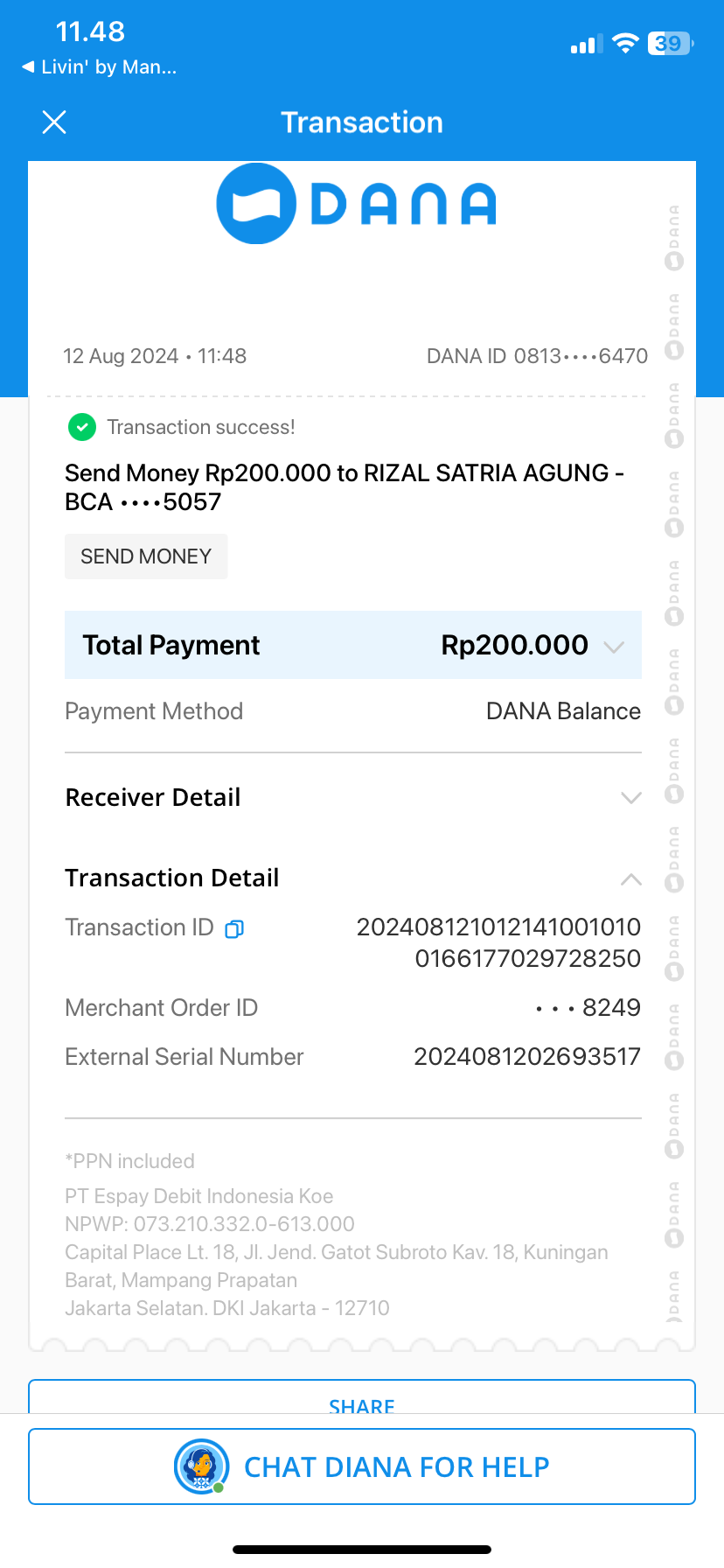Expand the Total Payment breakdown
This screenshot has height=1568, width=724.
pyautogui.click(x=614, y=647)
